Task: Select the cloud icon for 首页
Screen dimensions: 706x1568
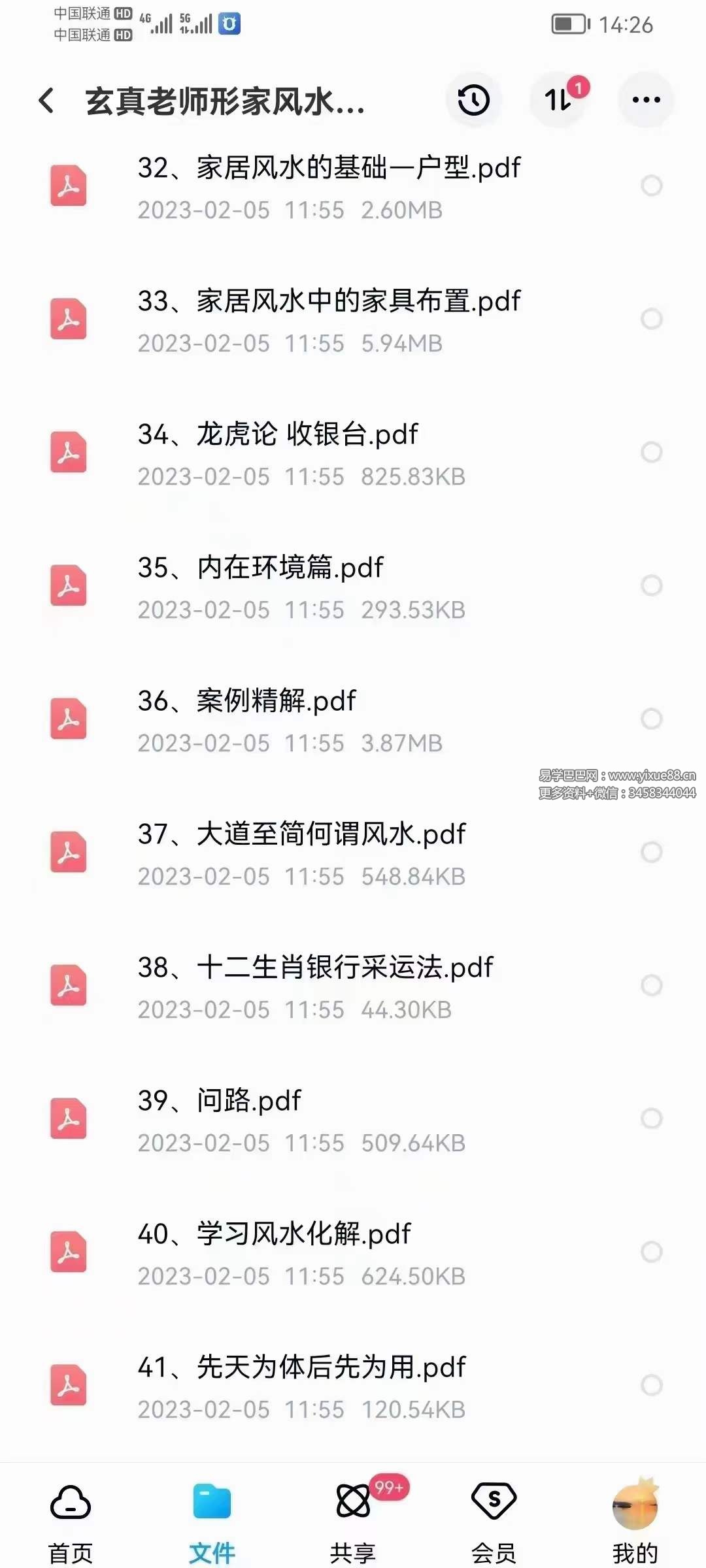Action: 70,1501
